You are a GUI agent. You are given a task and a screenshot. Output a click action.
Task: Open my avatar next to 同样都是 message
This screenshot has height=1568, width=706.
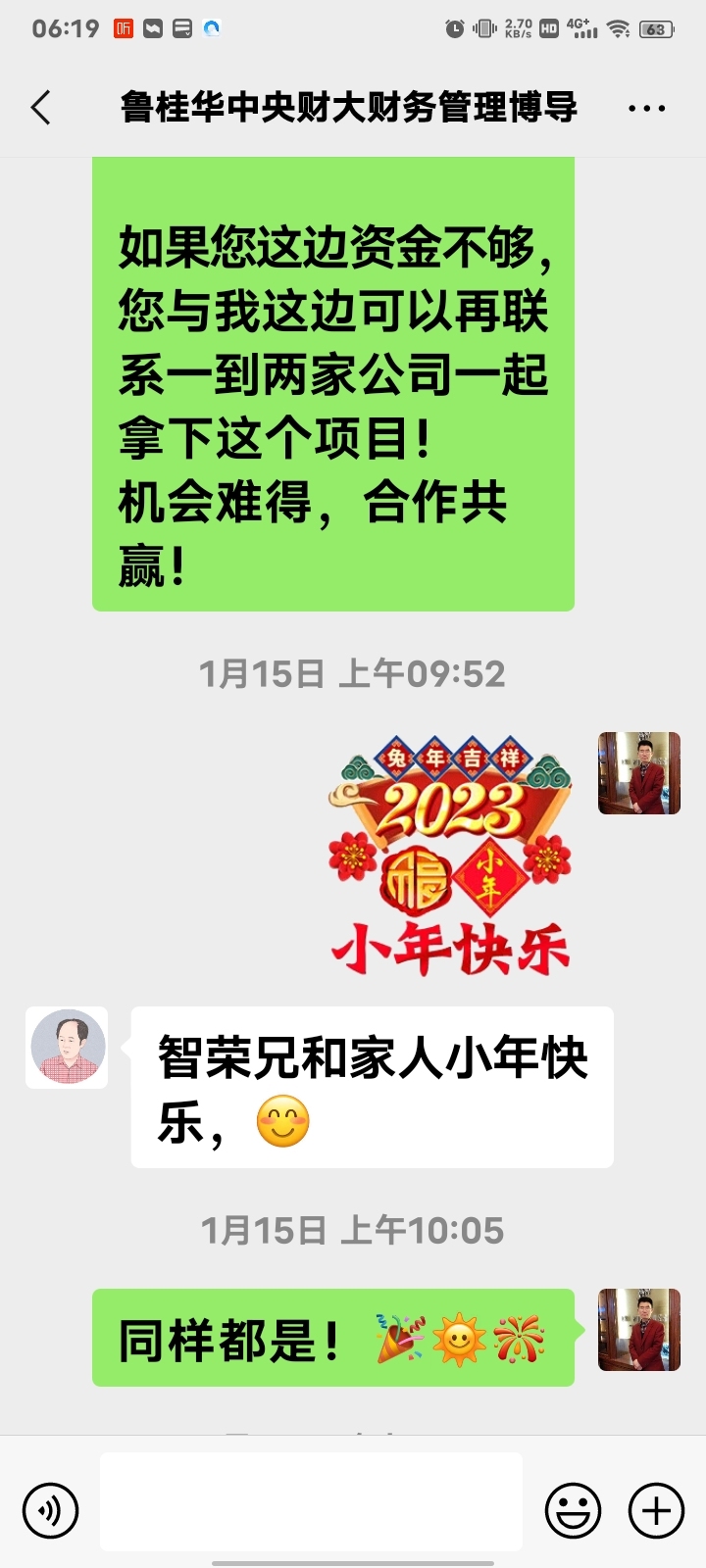[x=639, y=1330]
